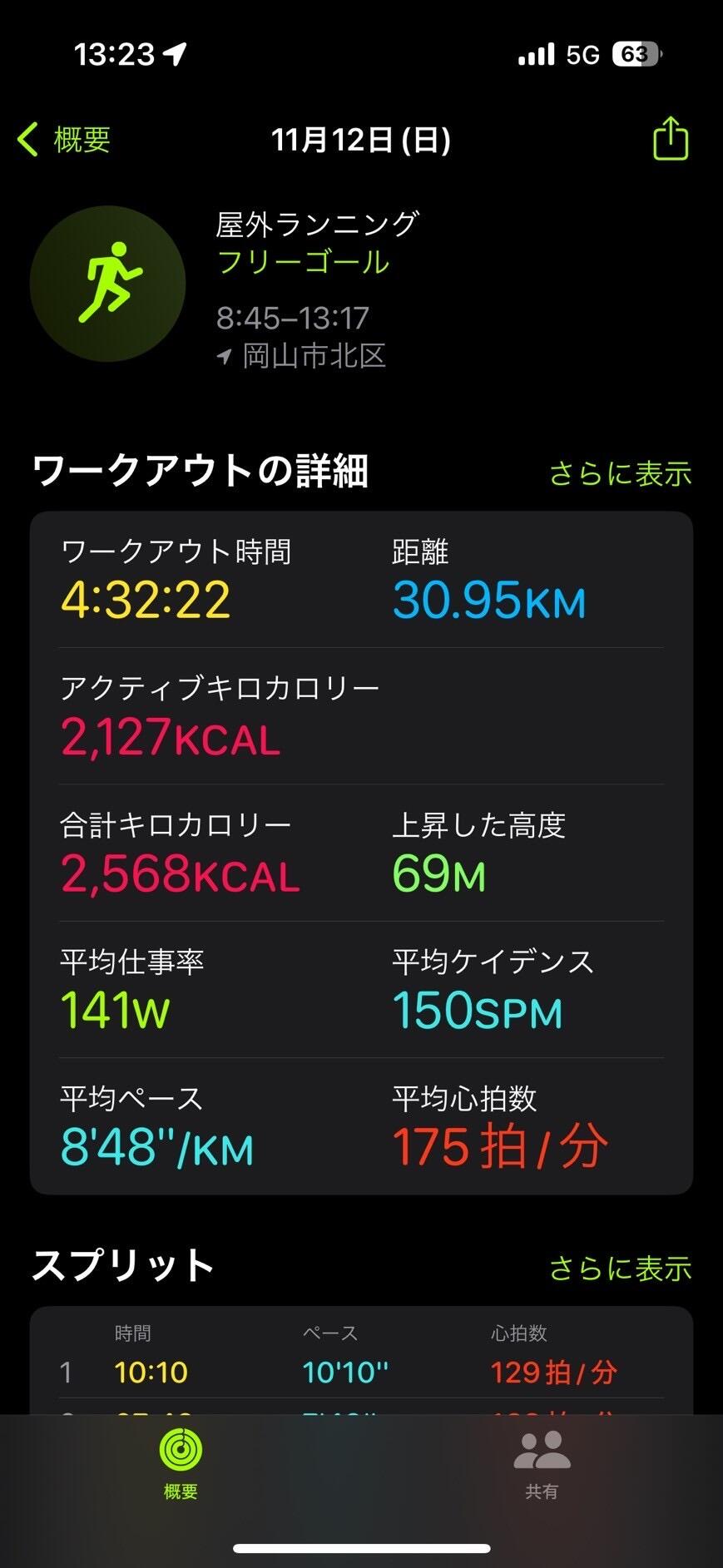The height and width of the screenshot is (1568, 723).
Task: Switch to the 共有 tab
Action: [542, 1465]
